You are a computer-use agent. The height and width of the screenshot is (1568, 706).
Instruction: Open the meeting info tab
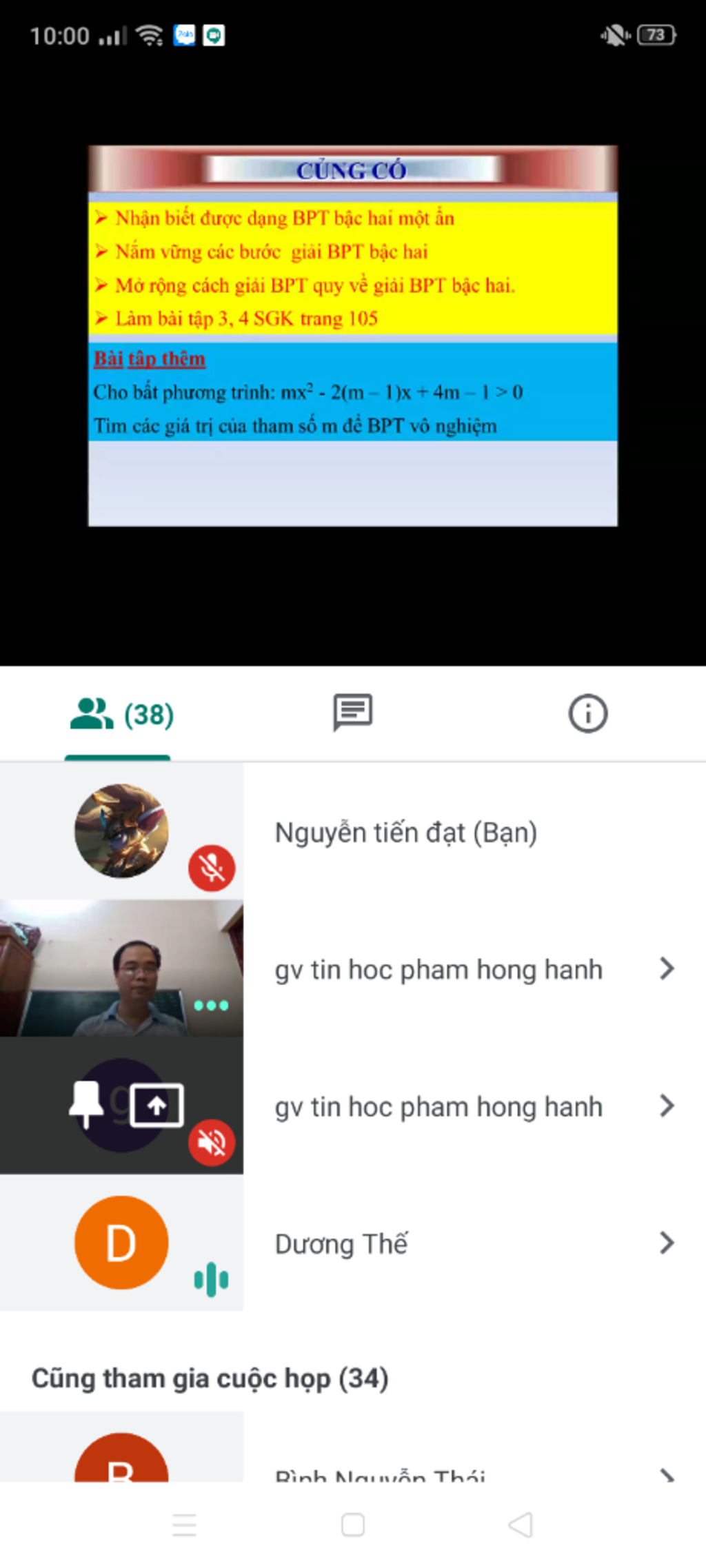click(587, 713)
